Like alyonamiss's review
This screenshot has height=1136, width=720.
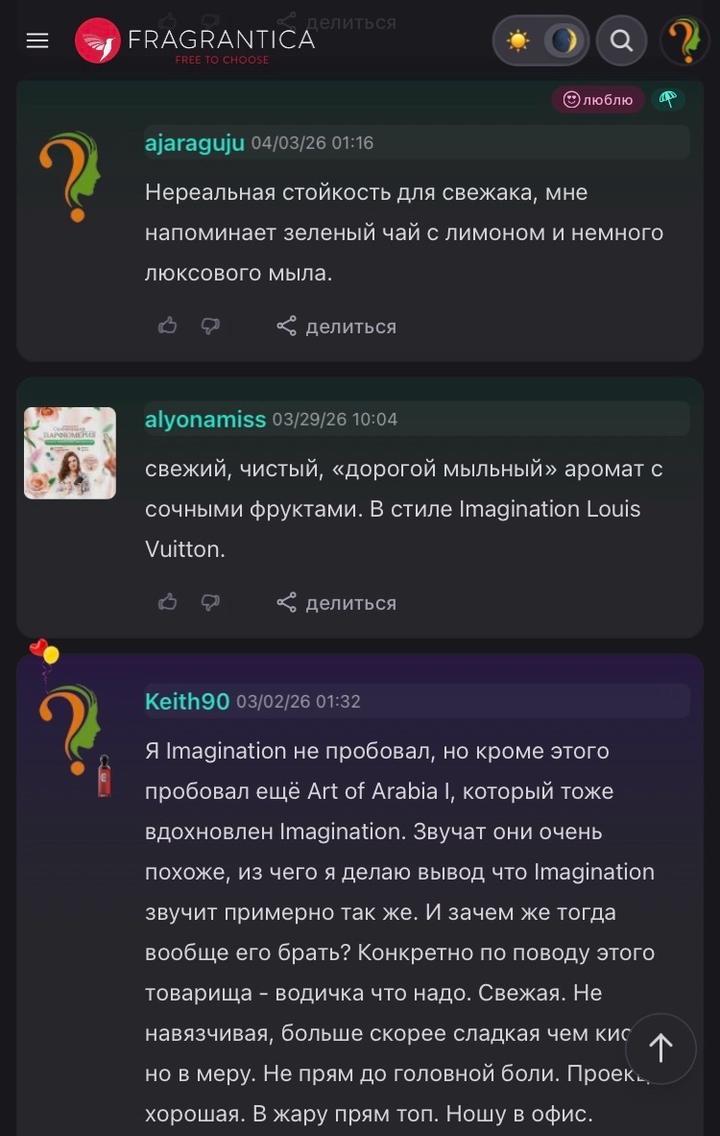point(168,602)
